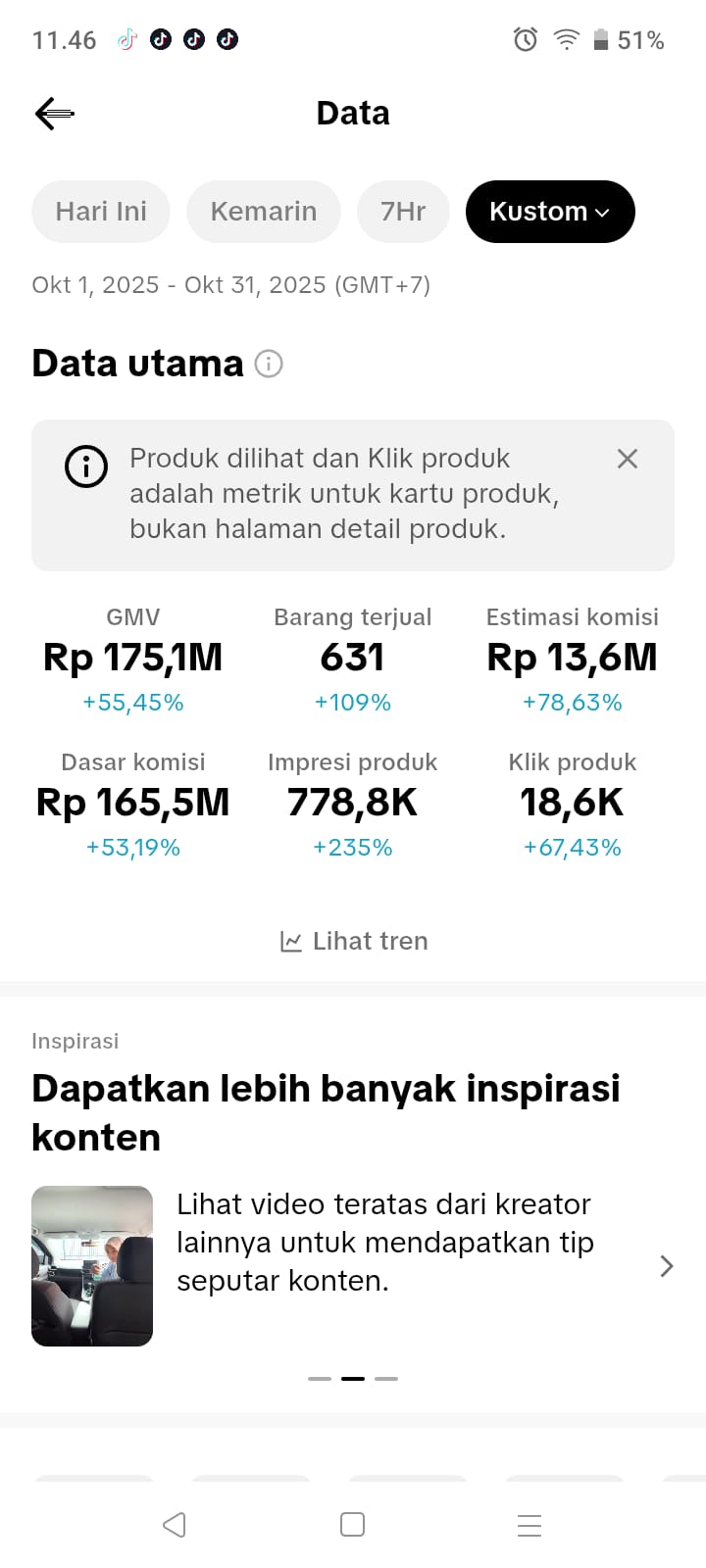Tap the Android back navigation icon
The height and width of the screenshot is (1568, 706).
pos(176,1525)
